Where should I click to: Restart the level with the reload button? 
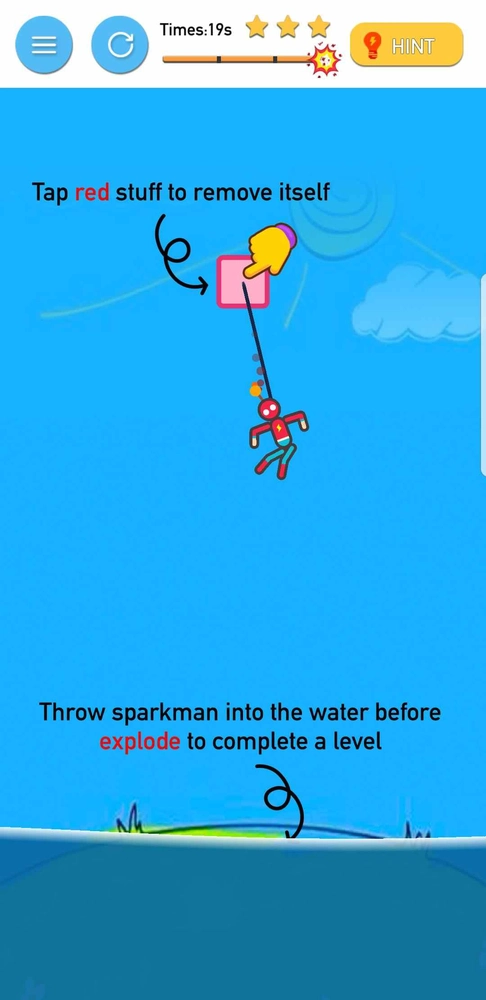coord(120,45)
